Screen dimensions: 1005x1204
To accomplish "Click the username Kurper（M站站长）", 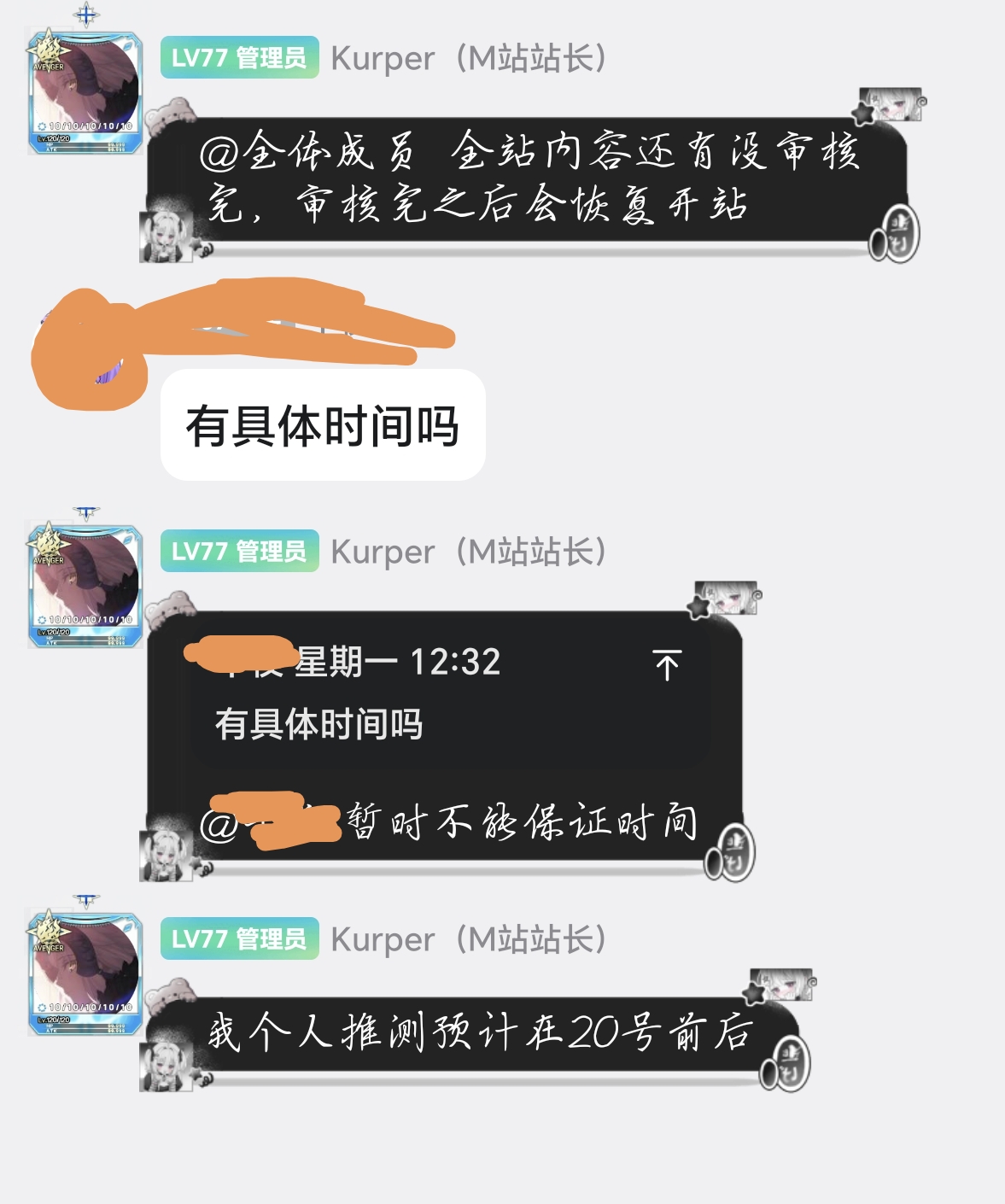I will [x=470, y=57].
